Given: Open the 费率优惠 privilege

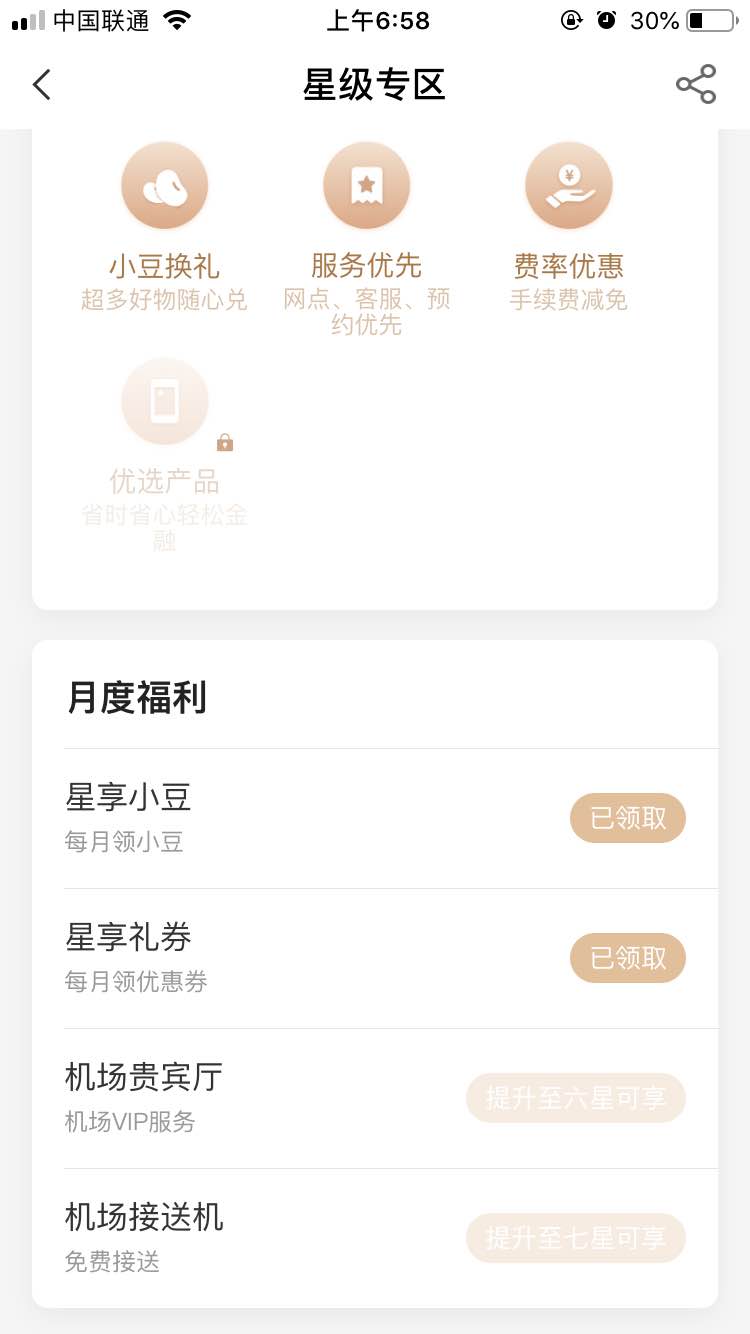Looking at the screenshot, I should (569, 187).
